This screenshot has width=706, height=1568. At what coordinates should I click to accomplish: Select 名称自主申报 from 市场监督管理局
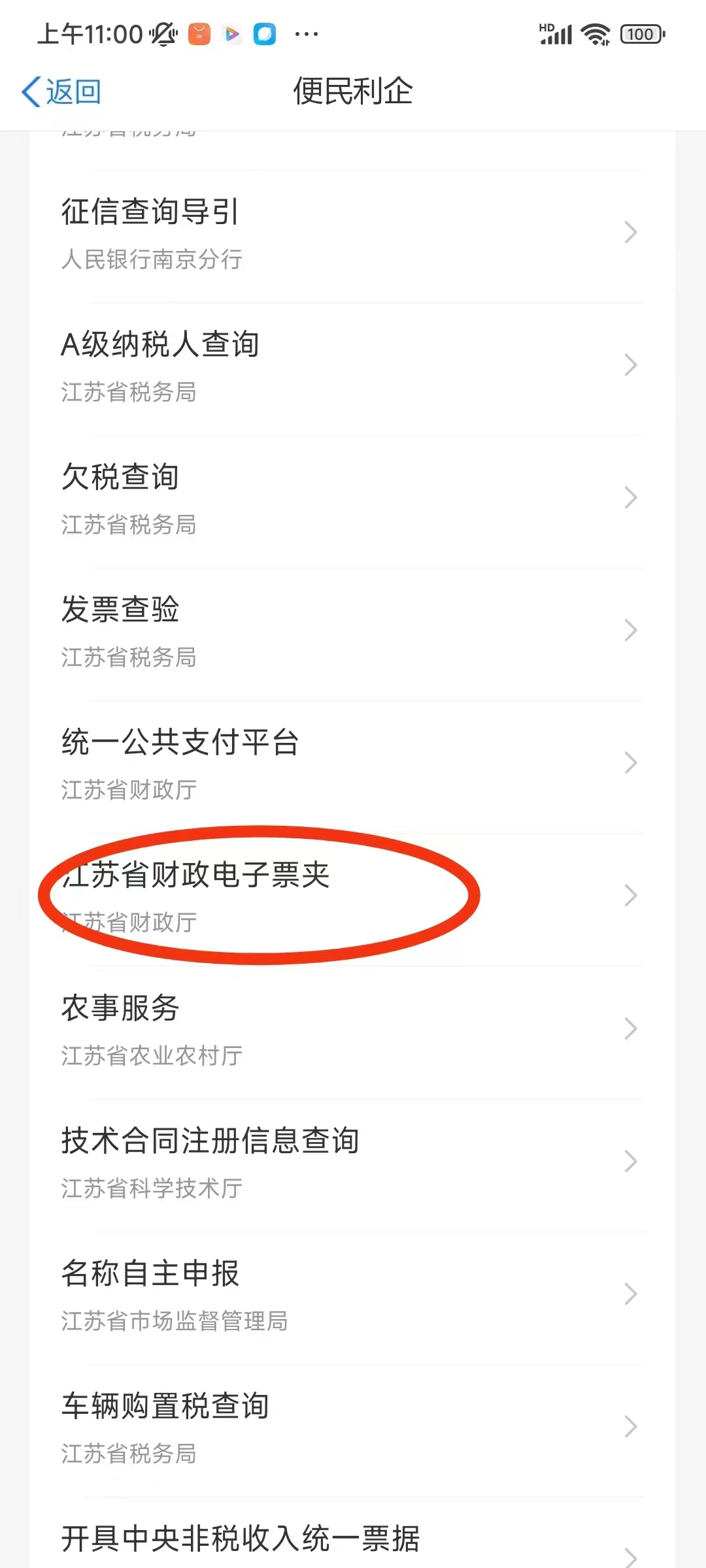pyautogui.click(x=352, y=1298)
